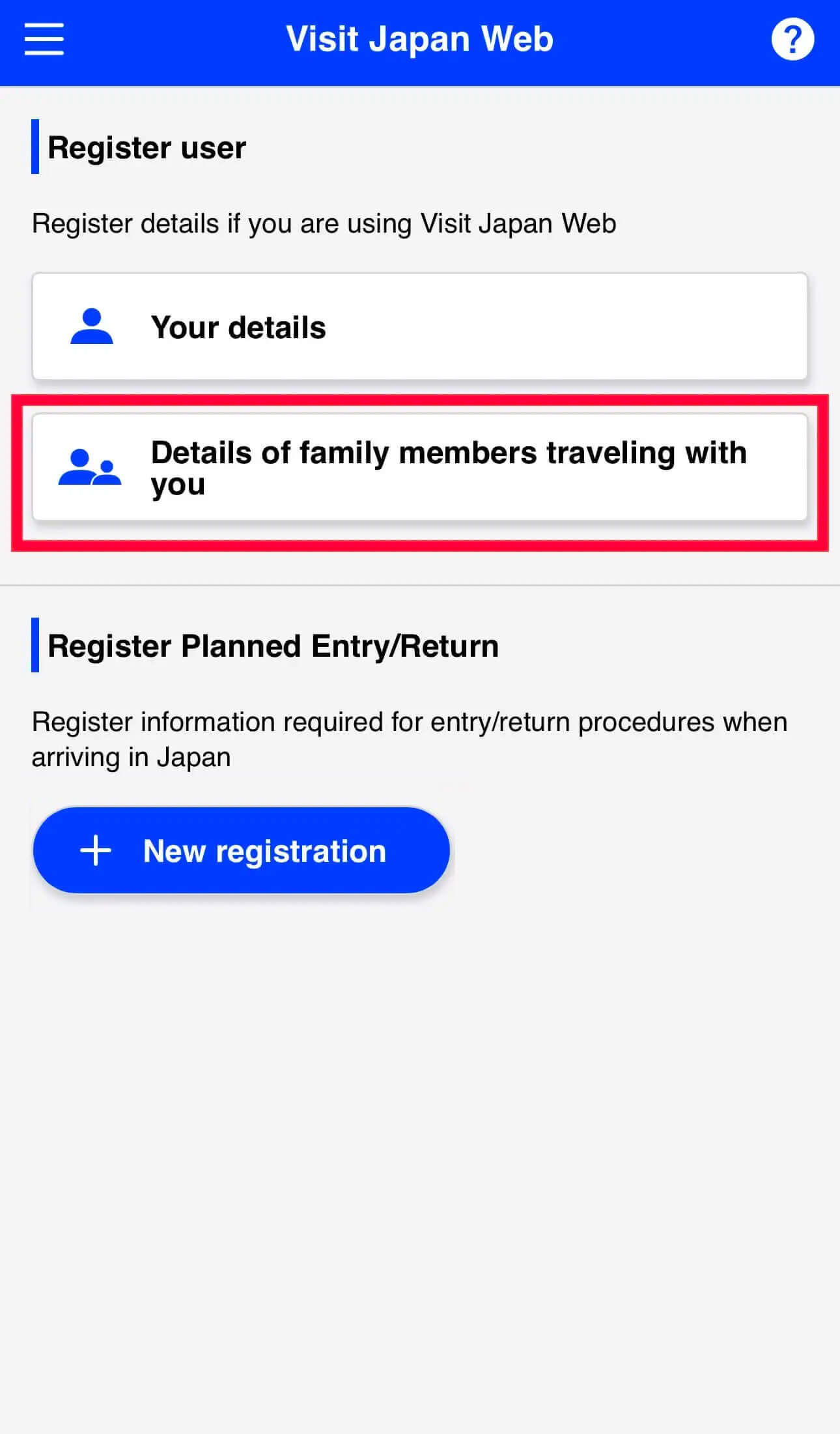Start a New registration
Image resolution: width=840 pixels, height=1434 pixels.
point(242,850)
